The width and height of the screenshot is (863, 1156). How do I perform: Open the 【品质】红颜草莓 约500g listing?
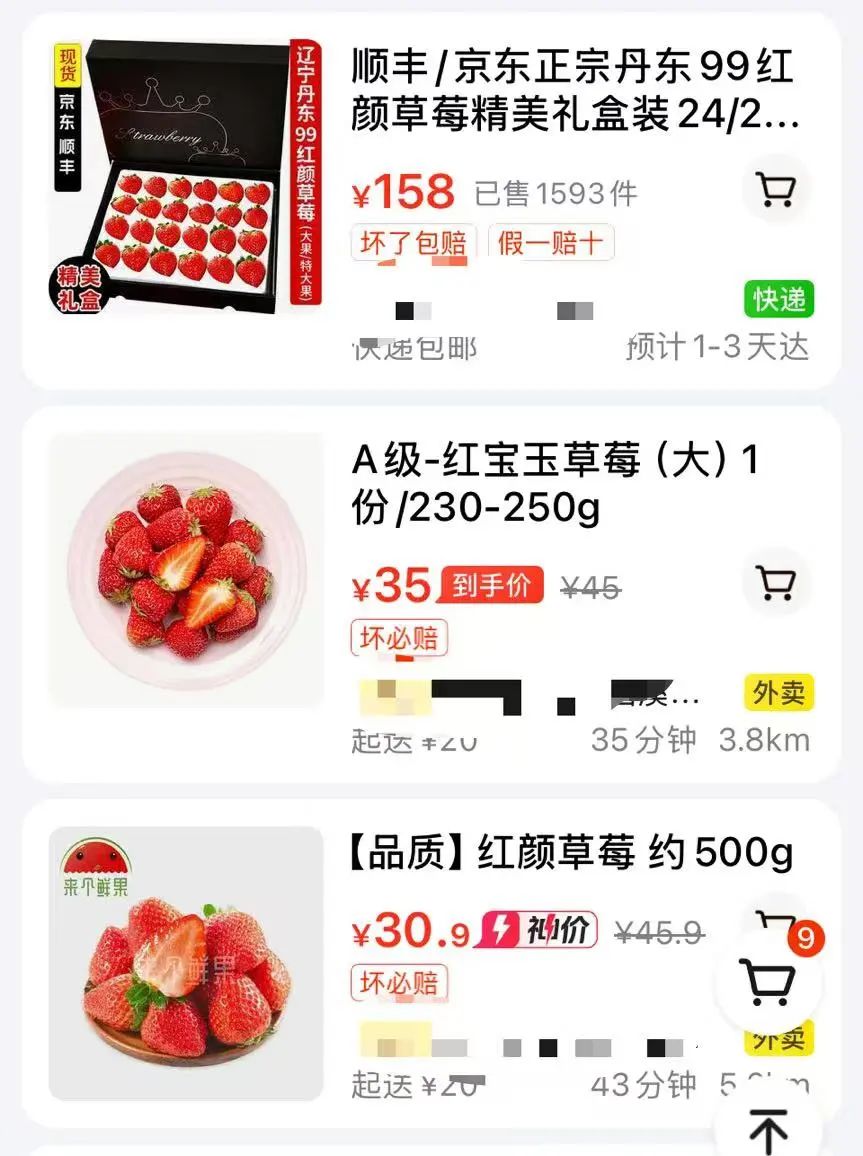click(571, 853)
